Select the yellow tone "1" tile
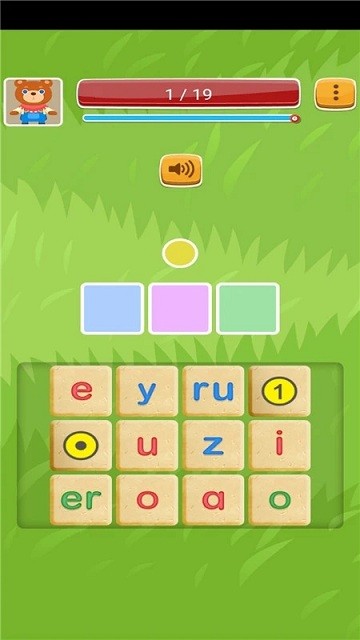Screen dimensions: 360x640 tap(279, 391)
